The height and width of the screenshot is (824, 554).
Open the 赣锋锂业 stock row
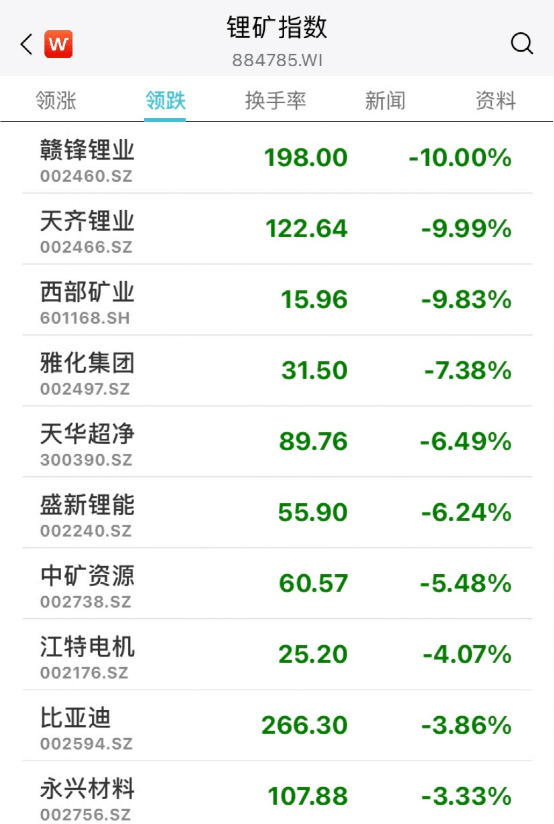point(277,158)
